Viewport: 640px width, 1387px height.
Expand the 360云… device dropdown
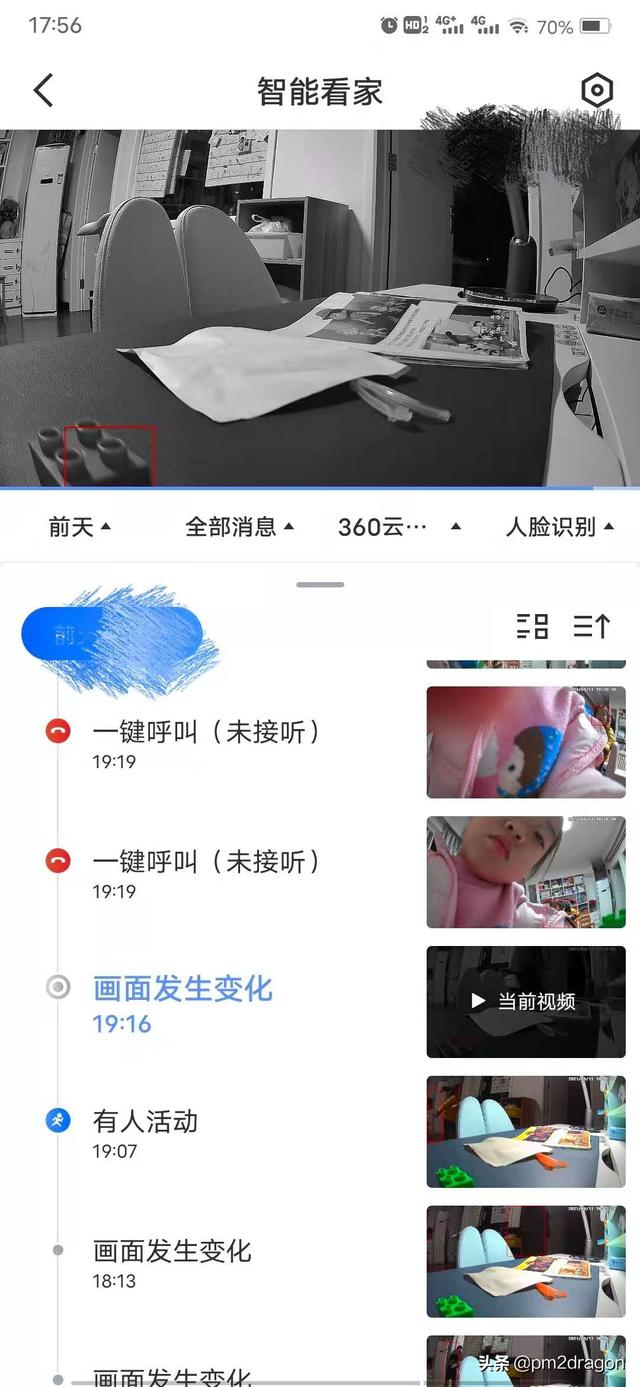[x=398, y=526]
